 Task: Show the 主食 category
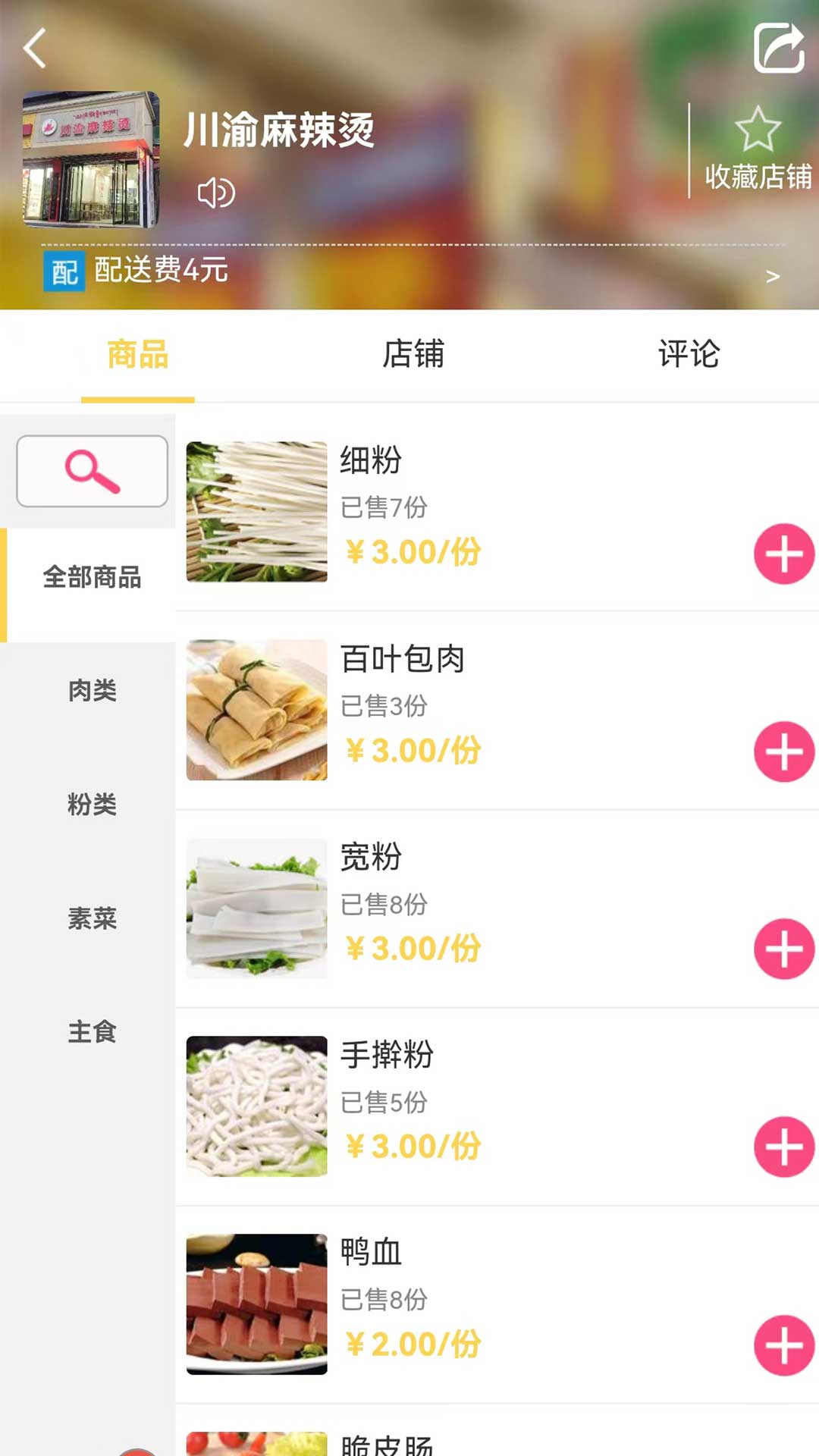point(92,1032)
